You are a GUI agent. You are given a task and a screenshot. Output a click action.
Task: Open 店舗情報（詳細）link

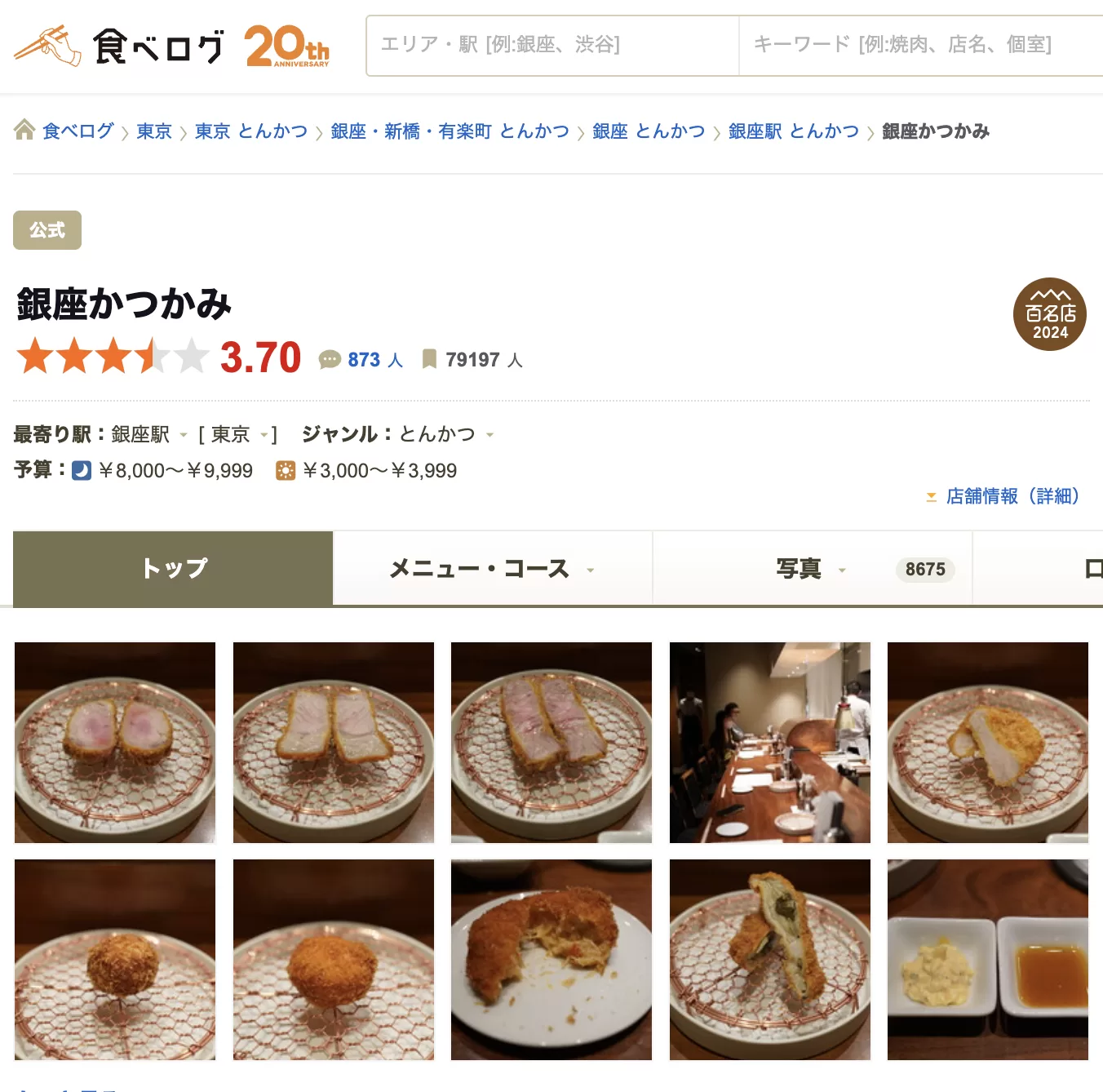click(1012, 496)
